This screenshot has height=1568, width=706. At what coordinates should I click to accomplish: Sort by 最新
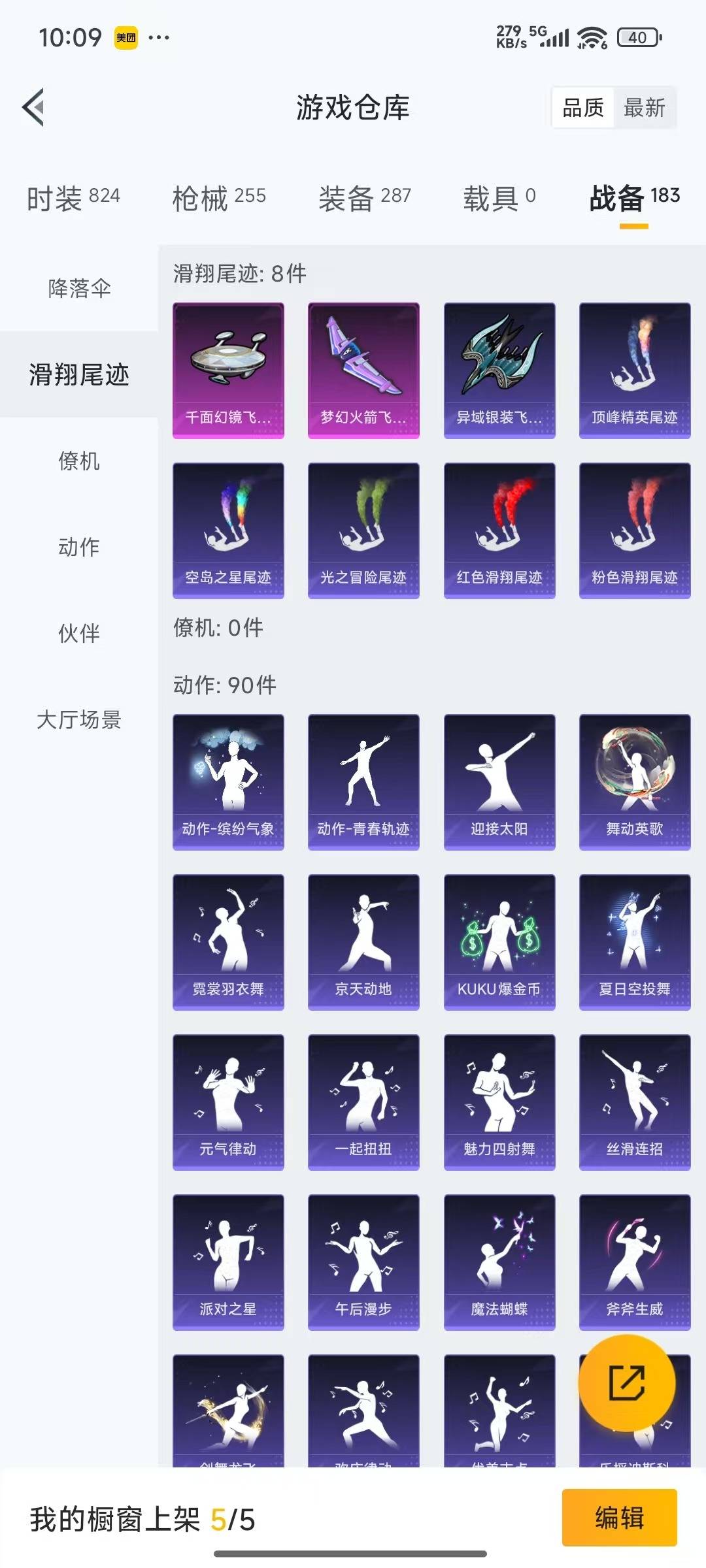pyautogui.click(x=644, y=108)
